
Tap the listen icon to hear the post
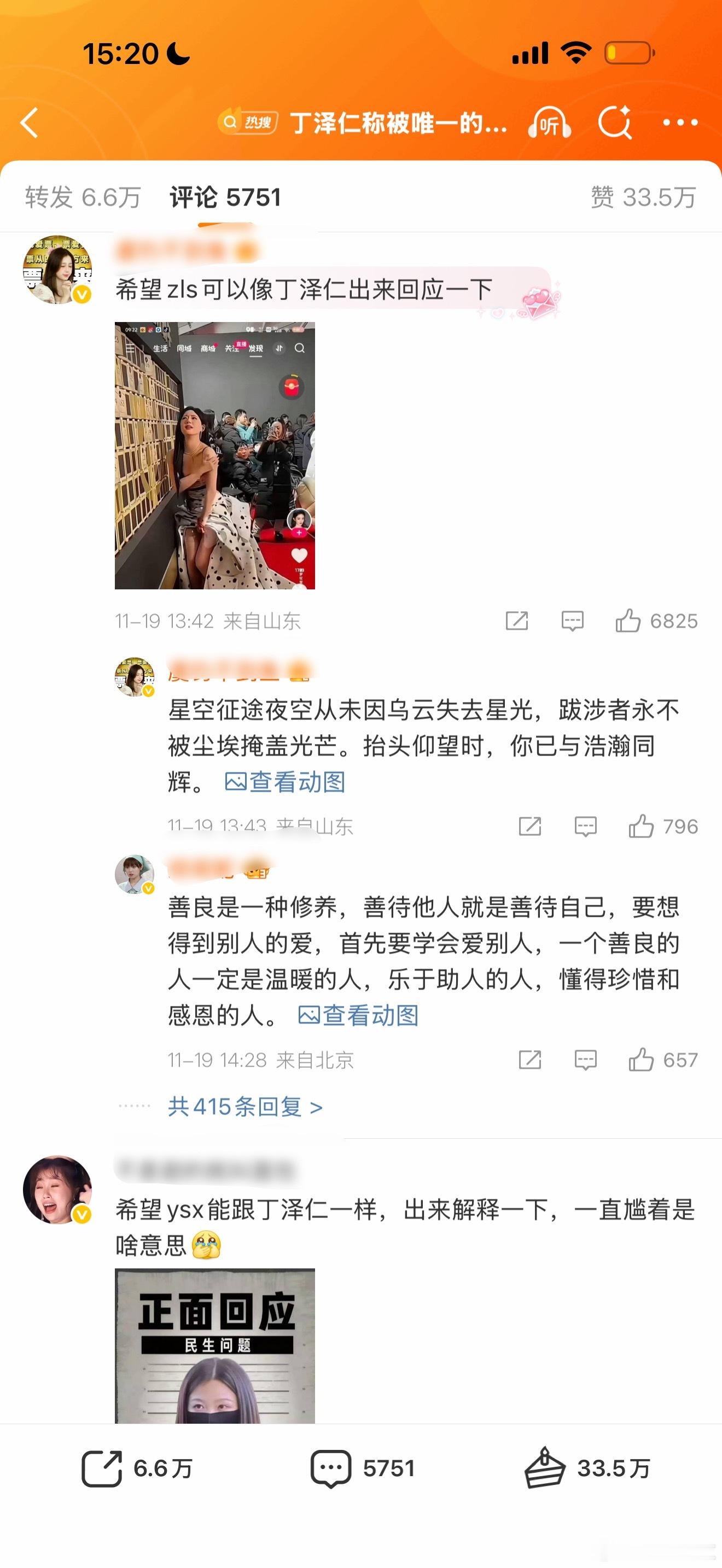[548, 122]
